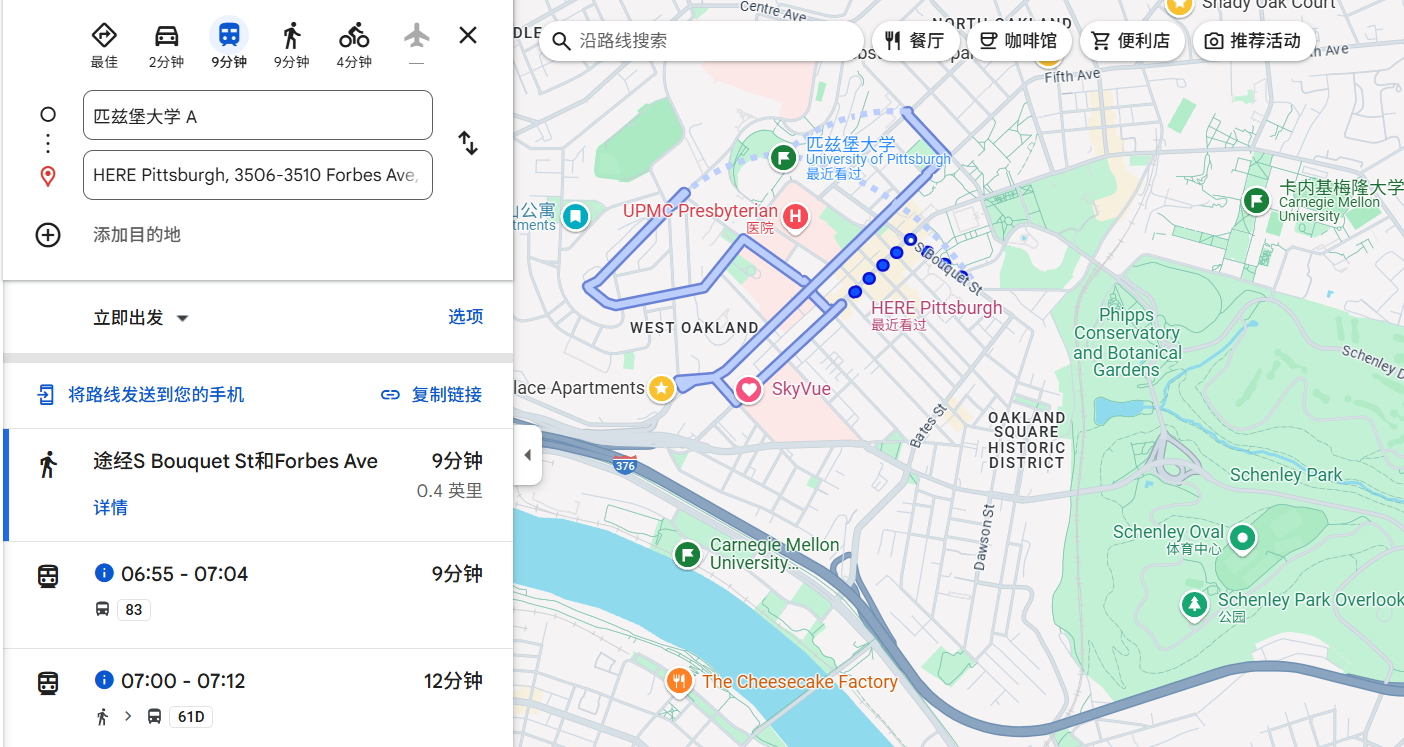Open the 立即出发 departure time dropdown
Screen dimensions: 1404x747
[x=141, y=318]
